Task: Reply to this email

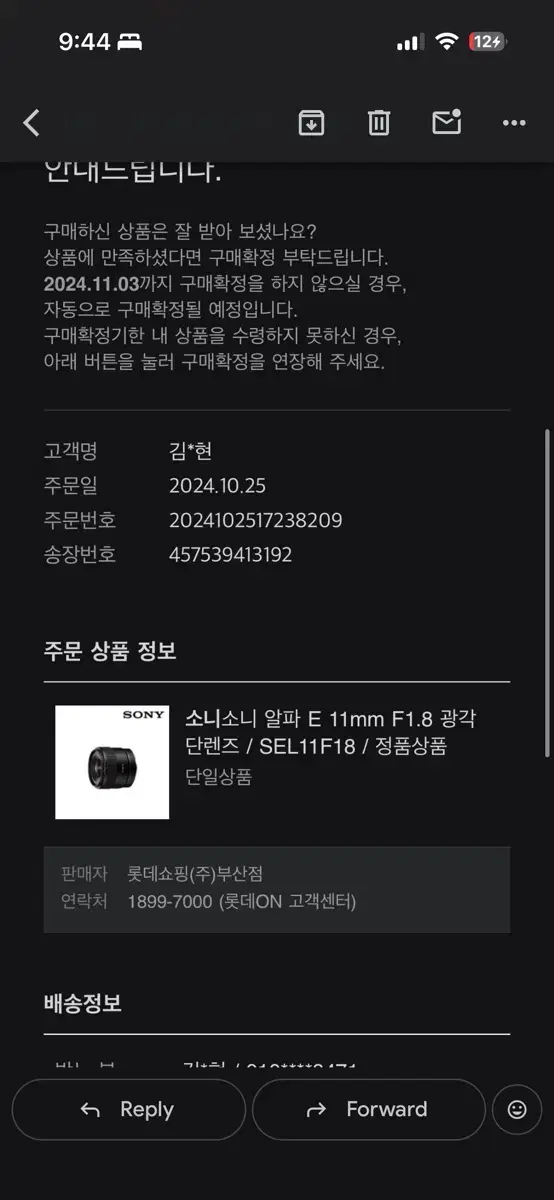Action: [x=128, y=1109]
